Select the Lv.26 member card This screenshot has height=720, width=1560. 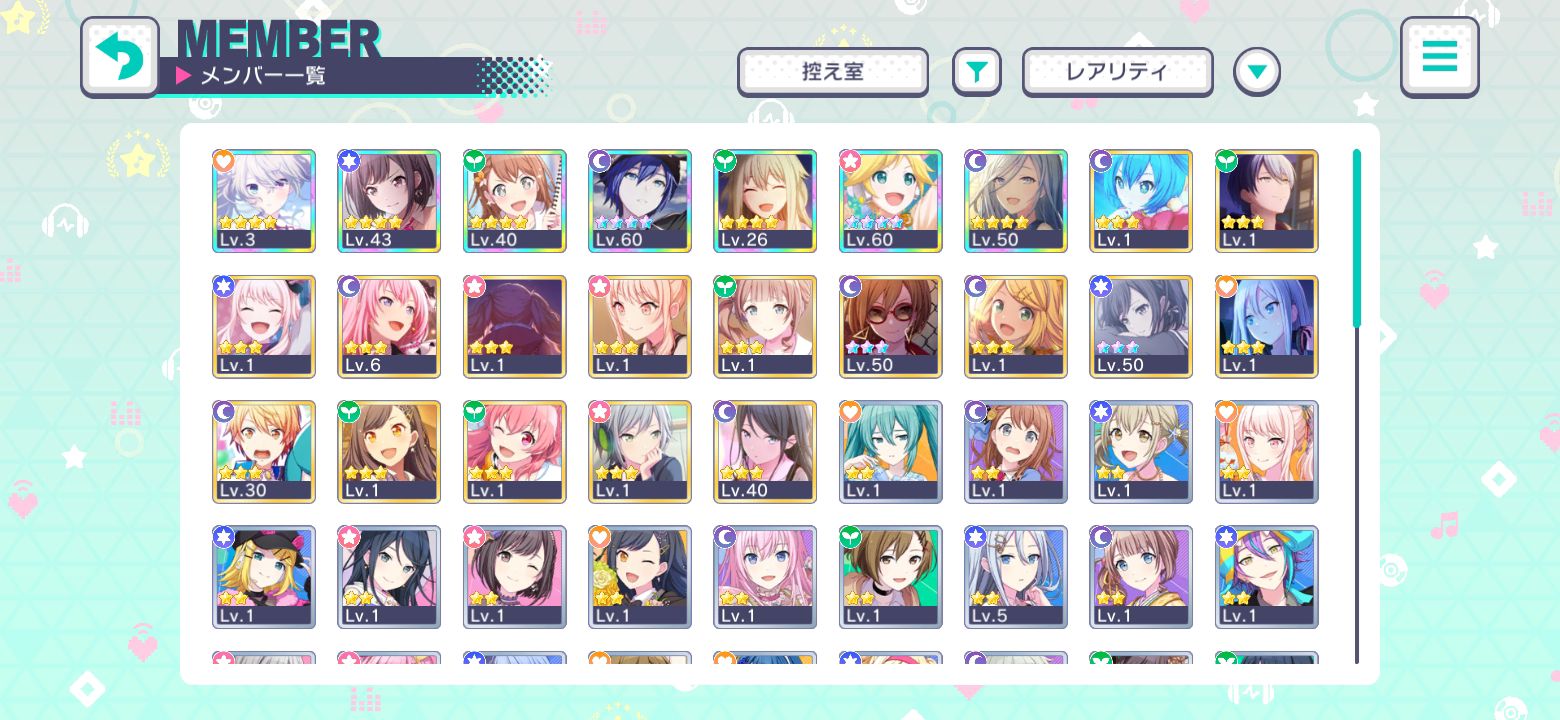(765, 200)
